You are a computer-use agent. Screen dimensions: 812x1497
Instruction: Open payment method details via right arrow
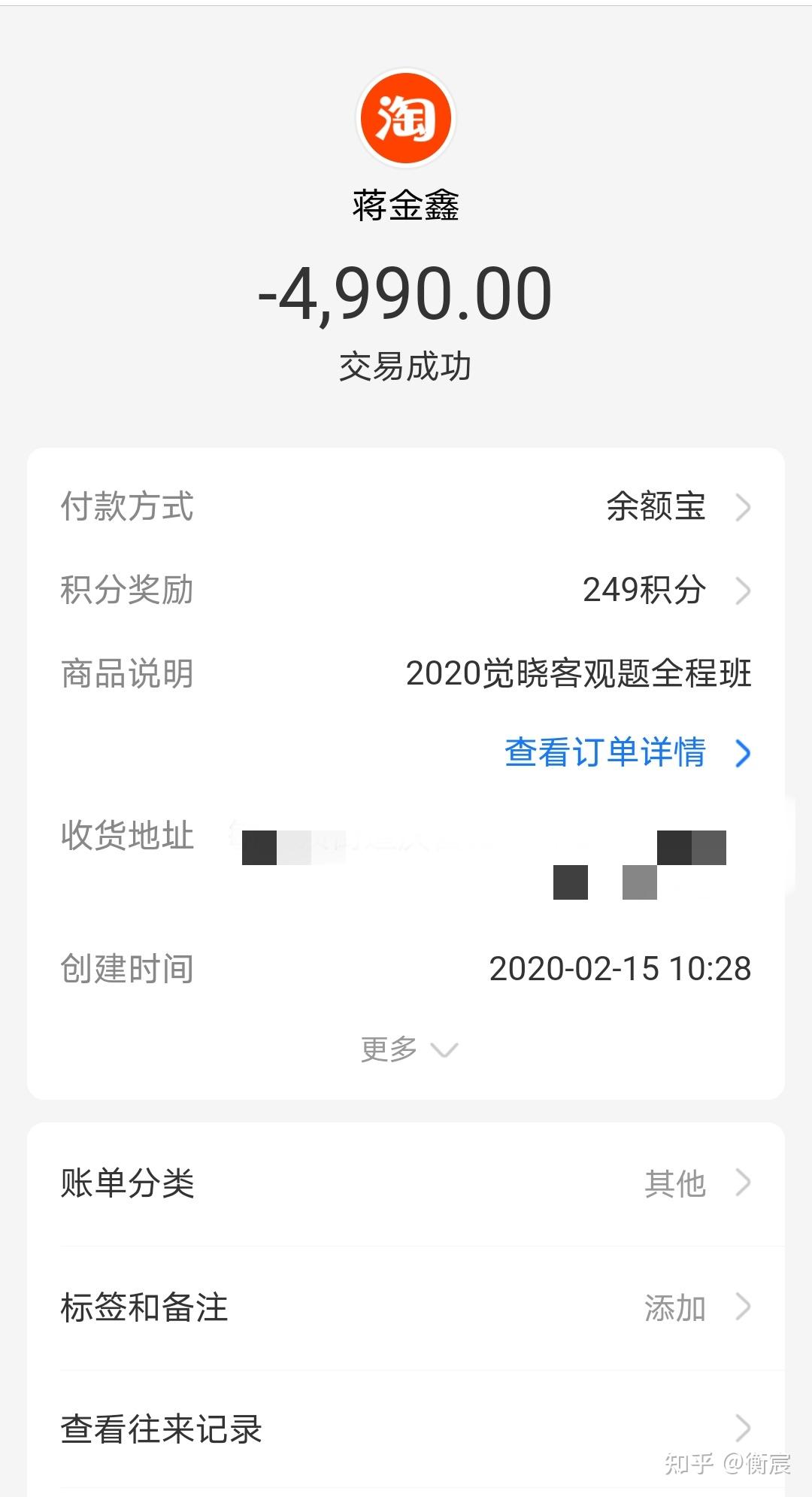tap(743, 509)
